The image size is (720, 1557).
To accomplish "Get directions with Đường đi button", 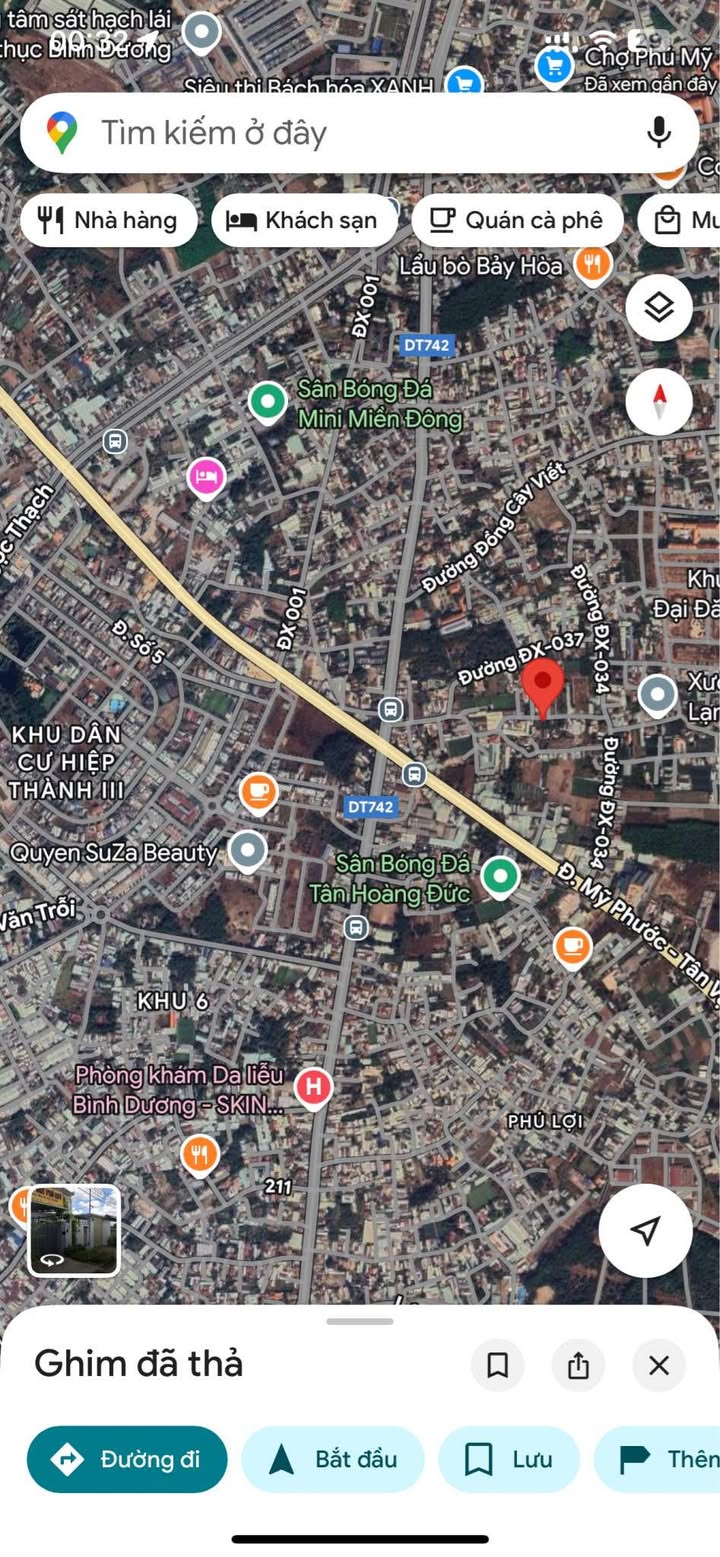I will coord(127,1459).
